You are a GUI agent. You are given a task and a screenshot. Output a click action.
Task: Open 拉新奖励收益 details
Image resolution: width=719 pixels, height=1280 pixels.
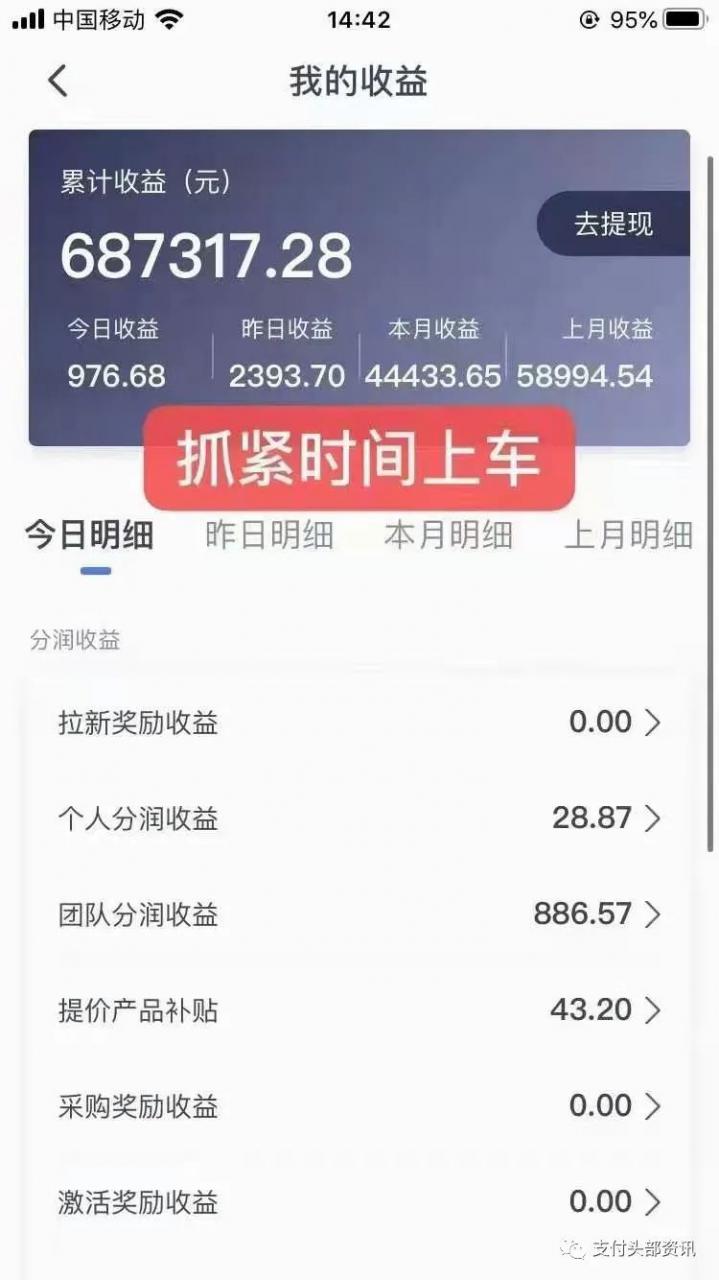coord(360,723)
